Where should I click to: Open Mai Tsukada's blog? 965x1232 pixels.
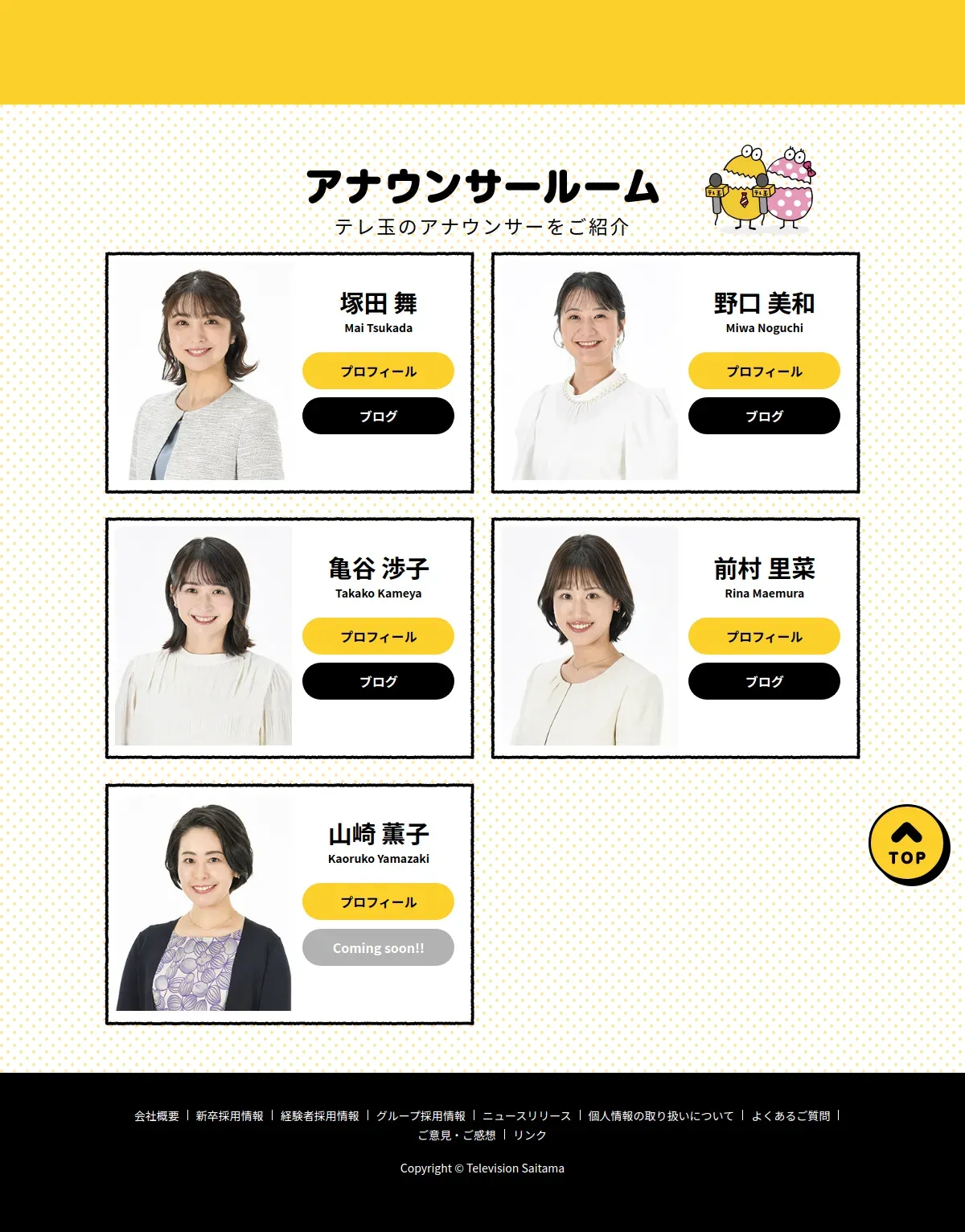pos(378,416)
